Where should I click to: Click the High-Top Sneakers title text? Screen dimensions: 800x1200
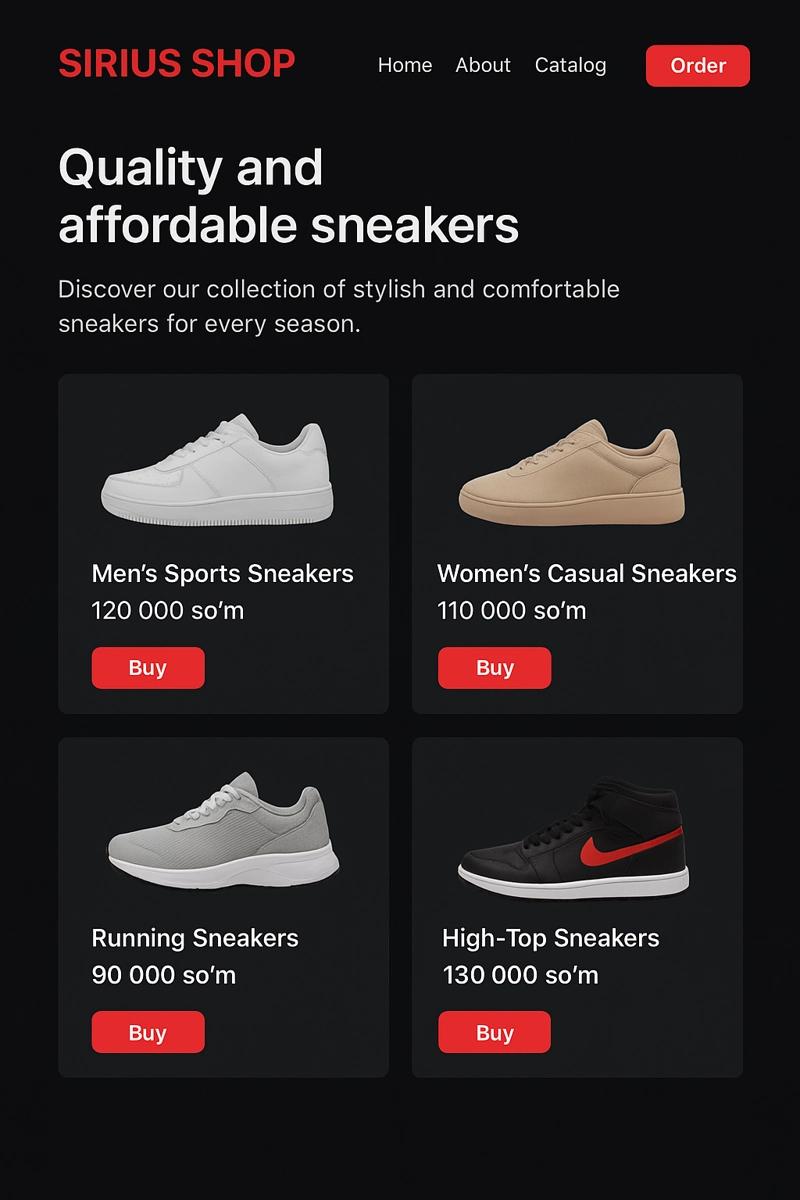coord(550,938)
